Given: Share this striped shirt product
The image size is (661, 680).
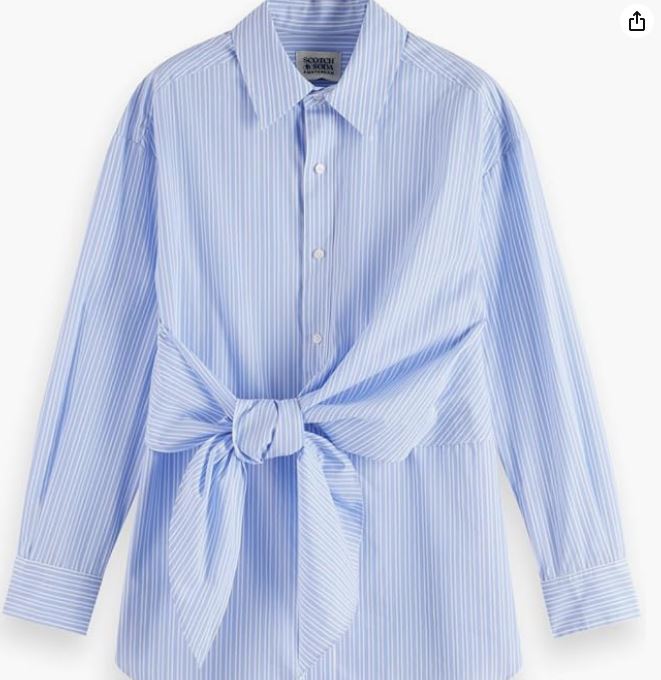Looking at the screenshot, I should click(x=637, y=22).
